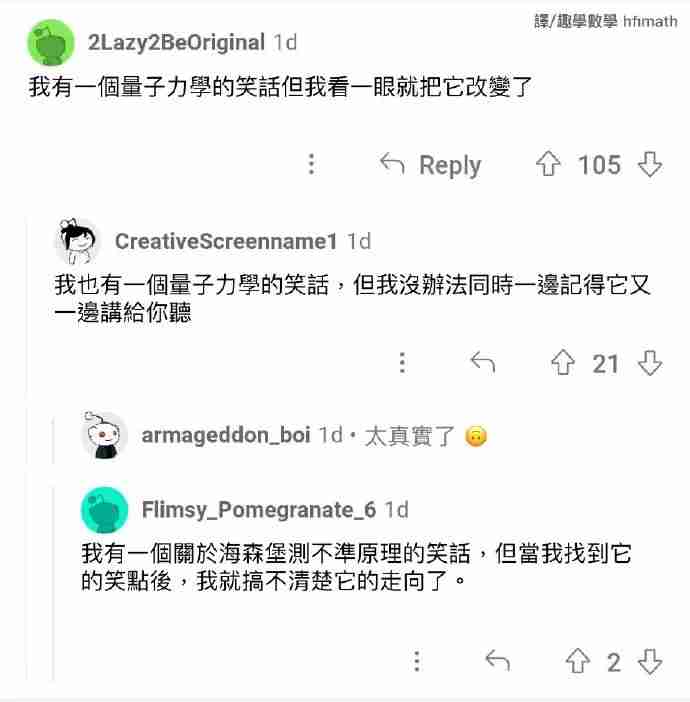Viewport: 690px width, 702px height.
Task: Reply to 2Lazy2BeOriginal's comment
Action: [x=431, y=165]
